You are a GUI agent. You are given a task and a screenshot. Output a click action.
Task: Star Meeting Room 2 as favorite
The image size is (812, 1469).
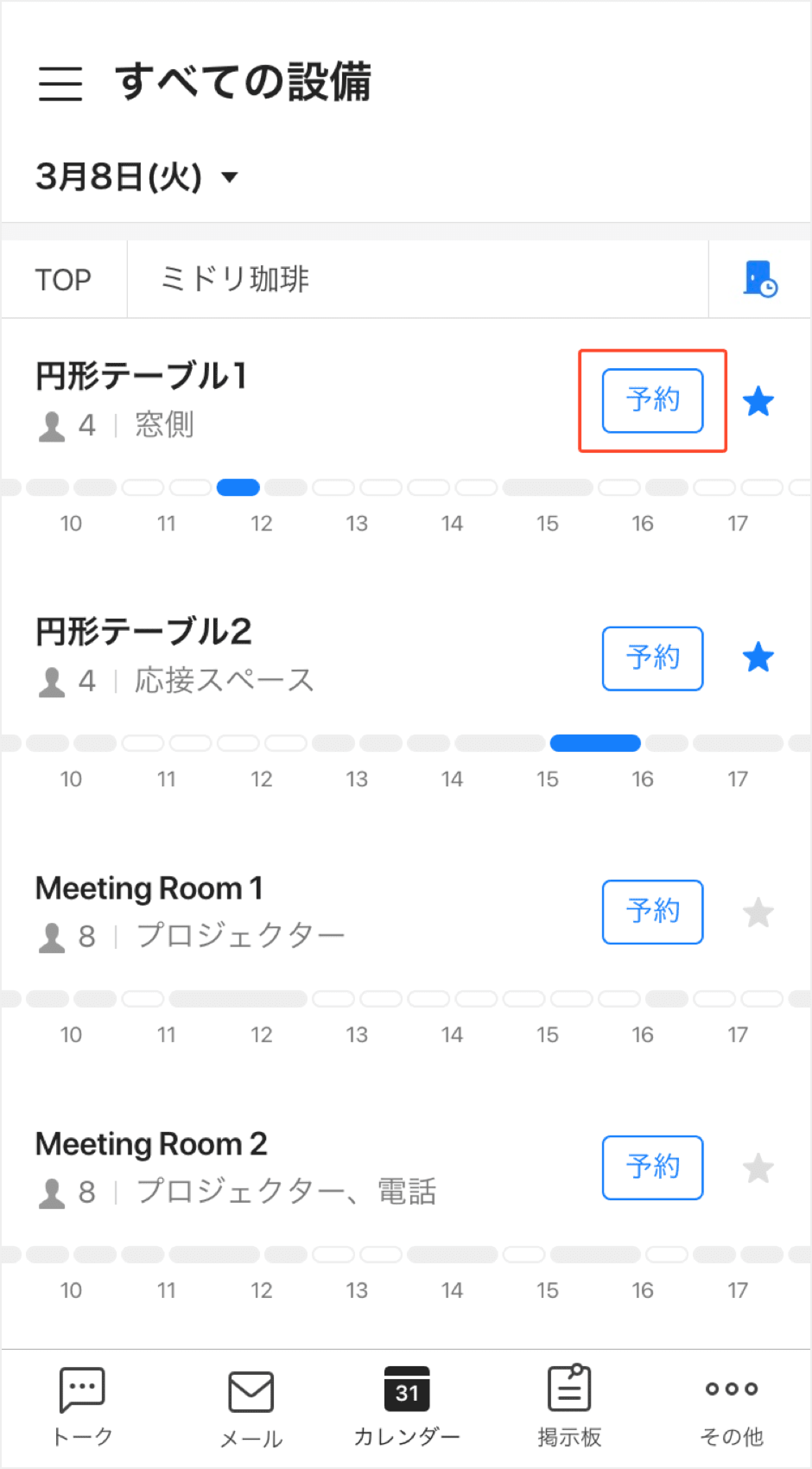(x=758, y=1168)
